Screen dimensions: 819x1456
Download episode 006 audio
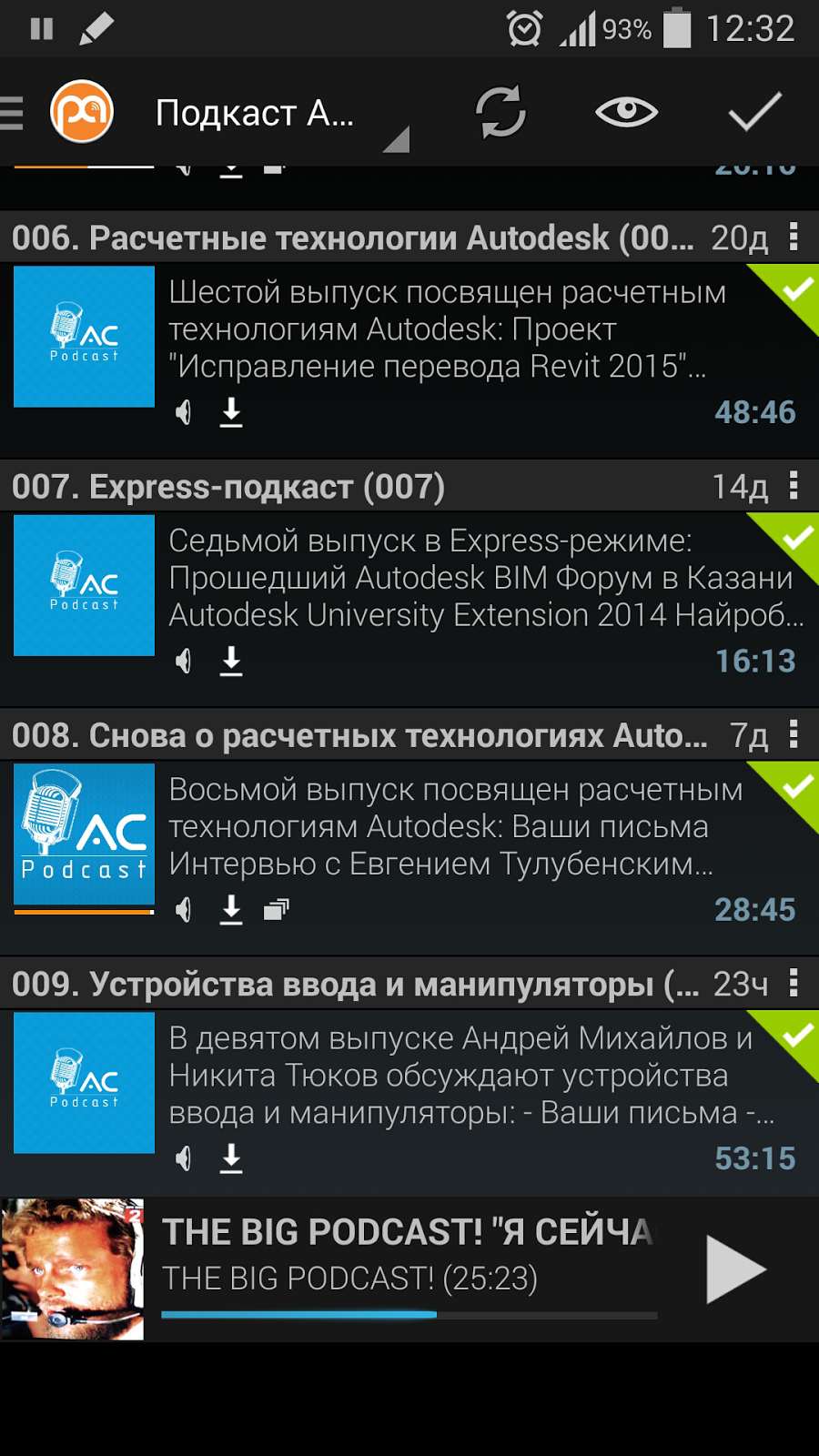pos(231,412)
